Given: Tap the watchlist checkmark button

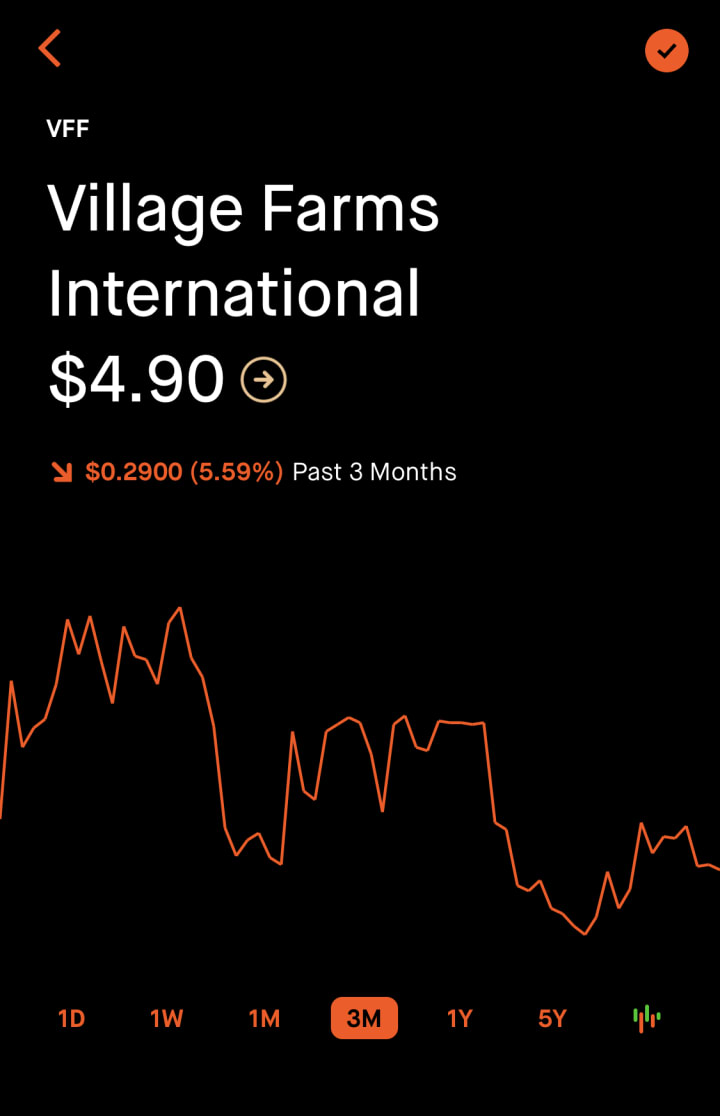Looking at the screenshot, I should [x=667, y=50].
